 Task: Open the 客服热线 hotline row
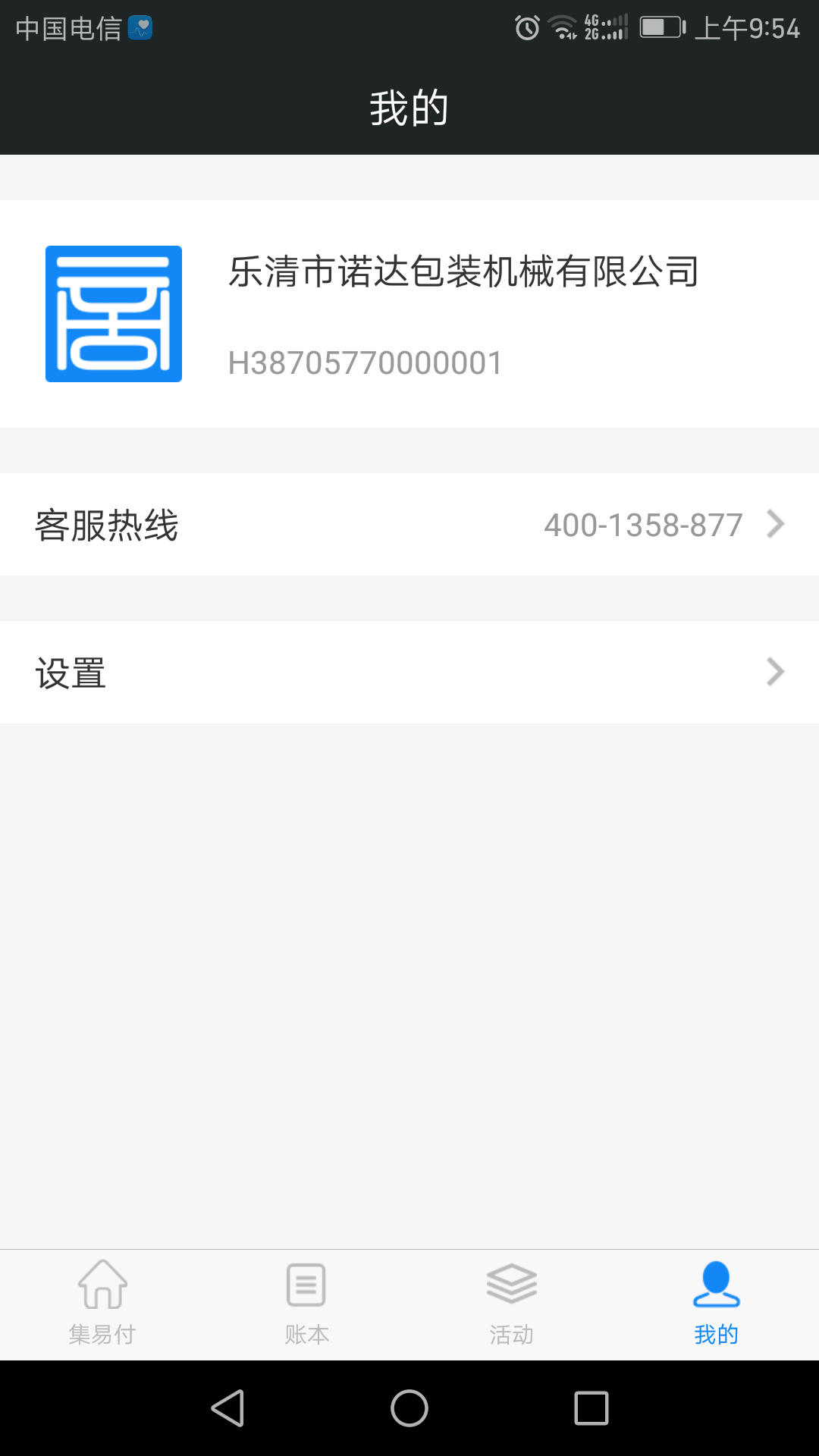[x=409, y=525]
